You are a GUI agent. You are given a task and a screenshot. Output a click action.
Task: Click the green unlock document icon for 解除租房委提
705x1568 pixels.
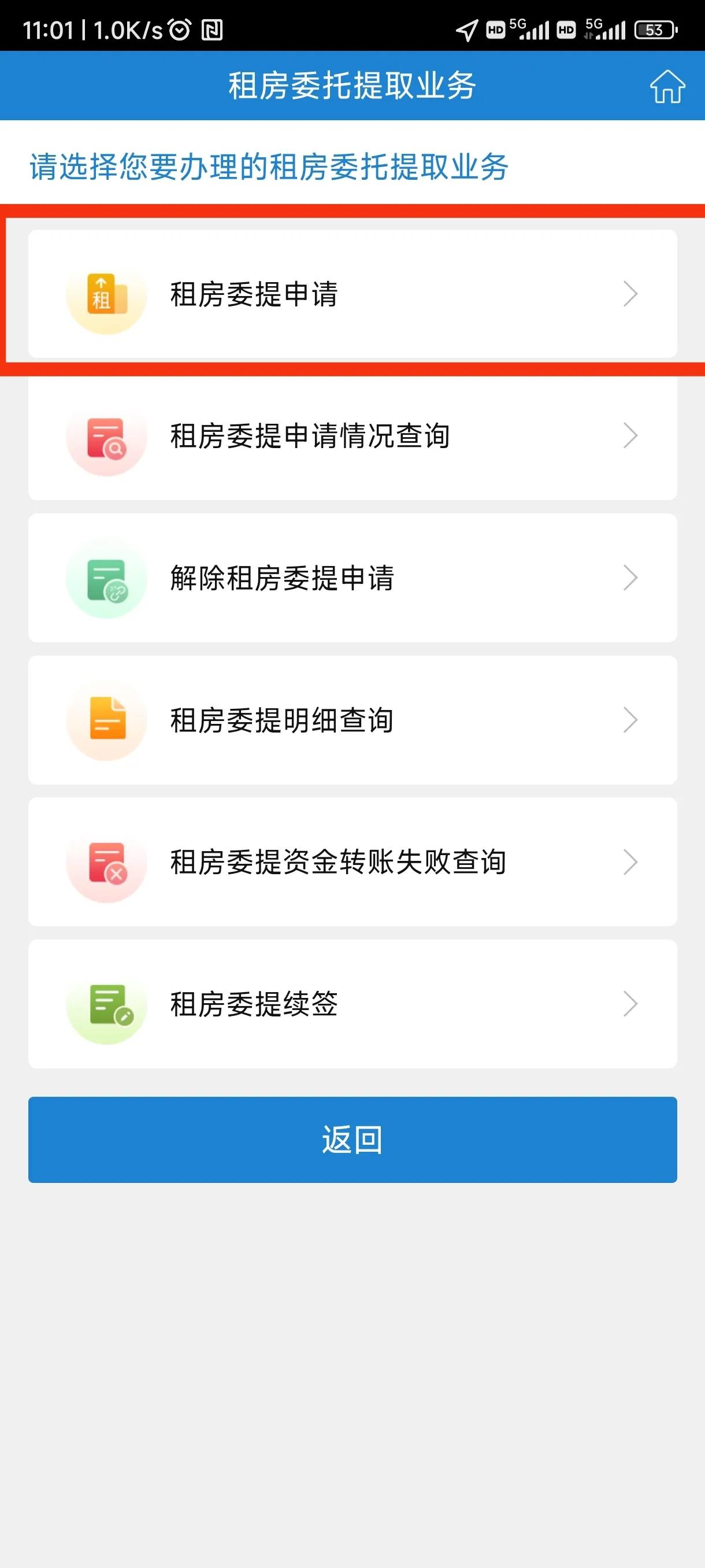click(106, 578)
